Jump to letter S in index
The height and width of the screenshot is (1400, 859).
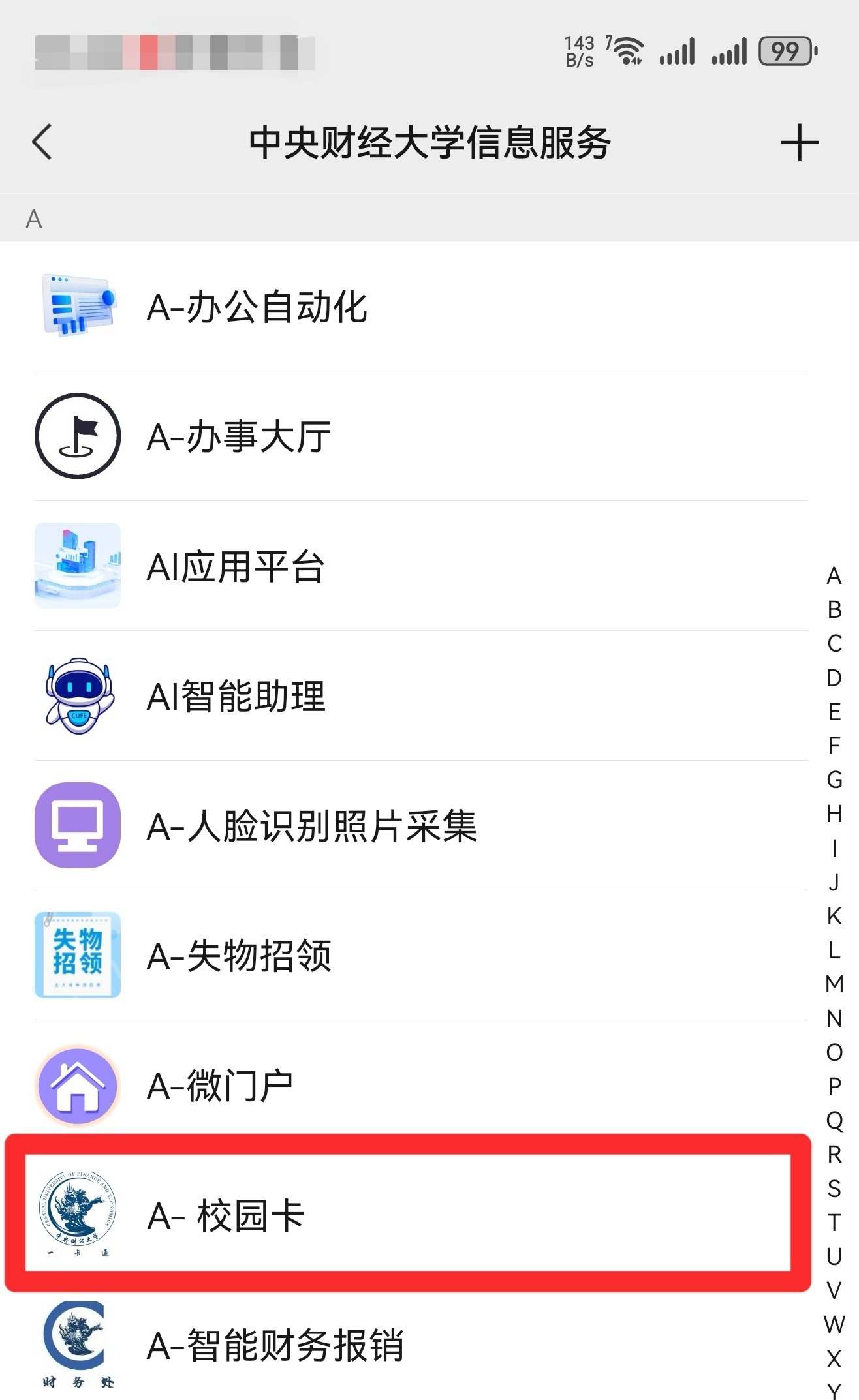834,1189
